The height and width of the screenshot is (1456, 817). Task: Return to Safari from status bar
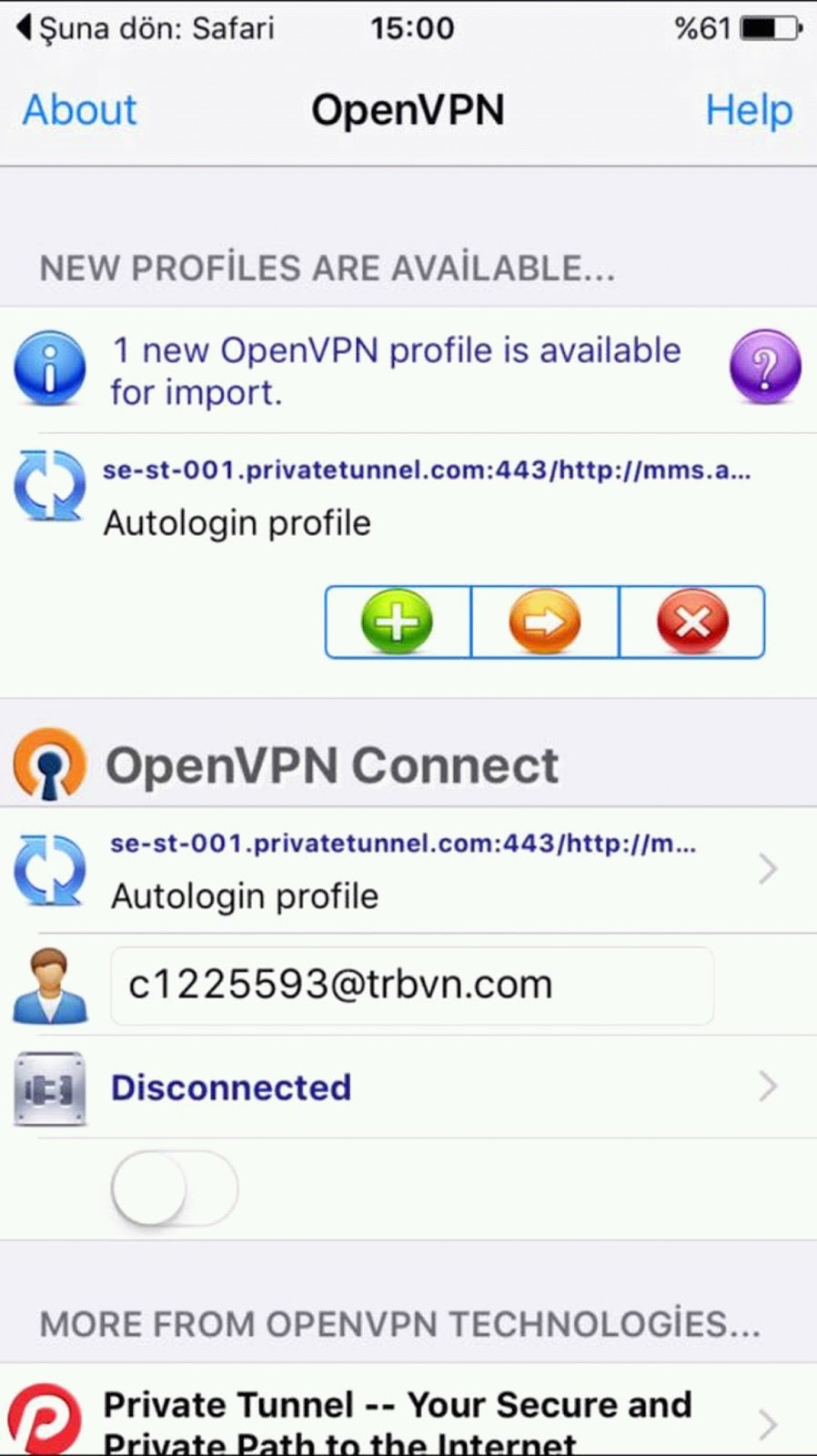(x=146, y=28)
